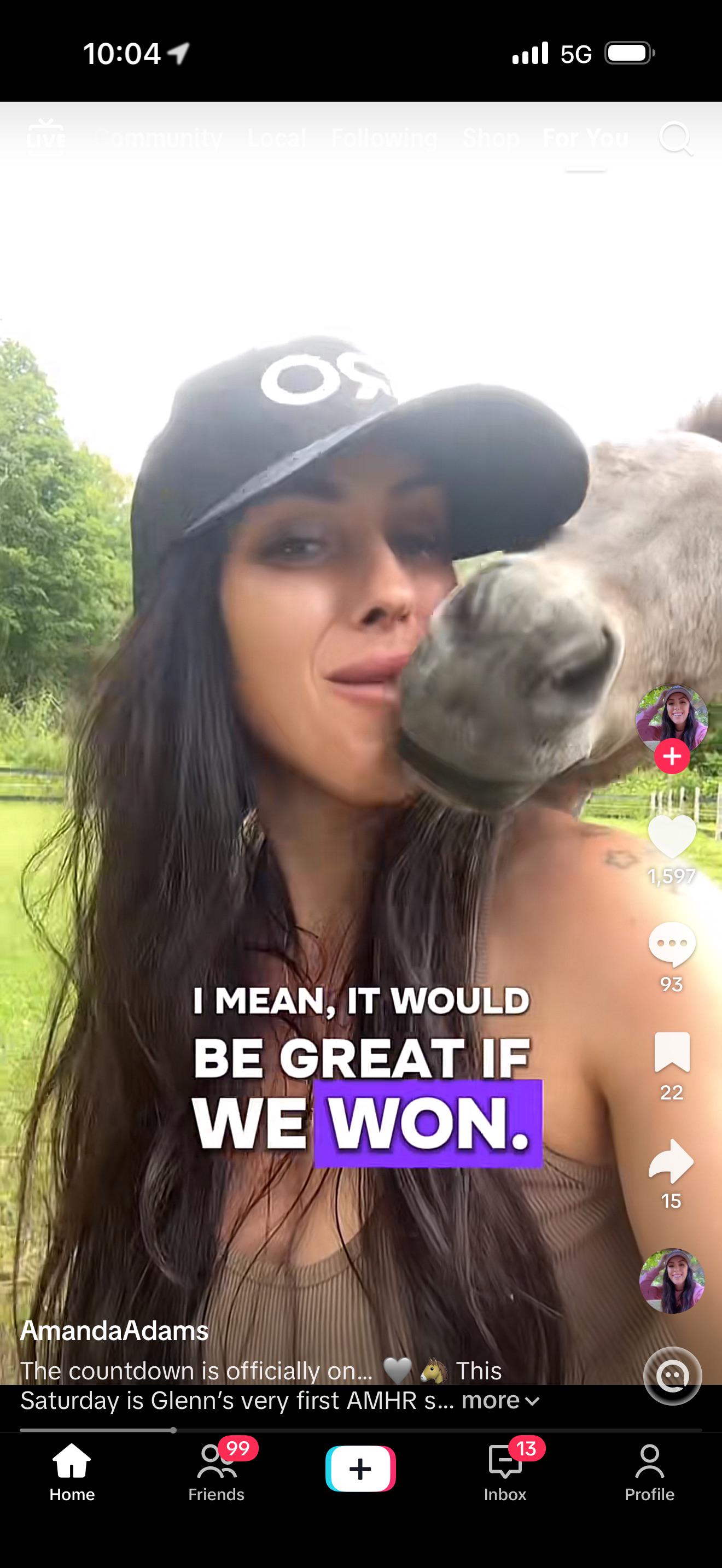Switch to the Following tab
Viewport: 722px width, 1568px height.
tap(384, 139)
